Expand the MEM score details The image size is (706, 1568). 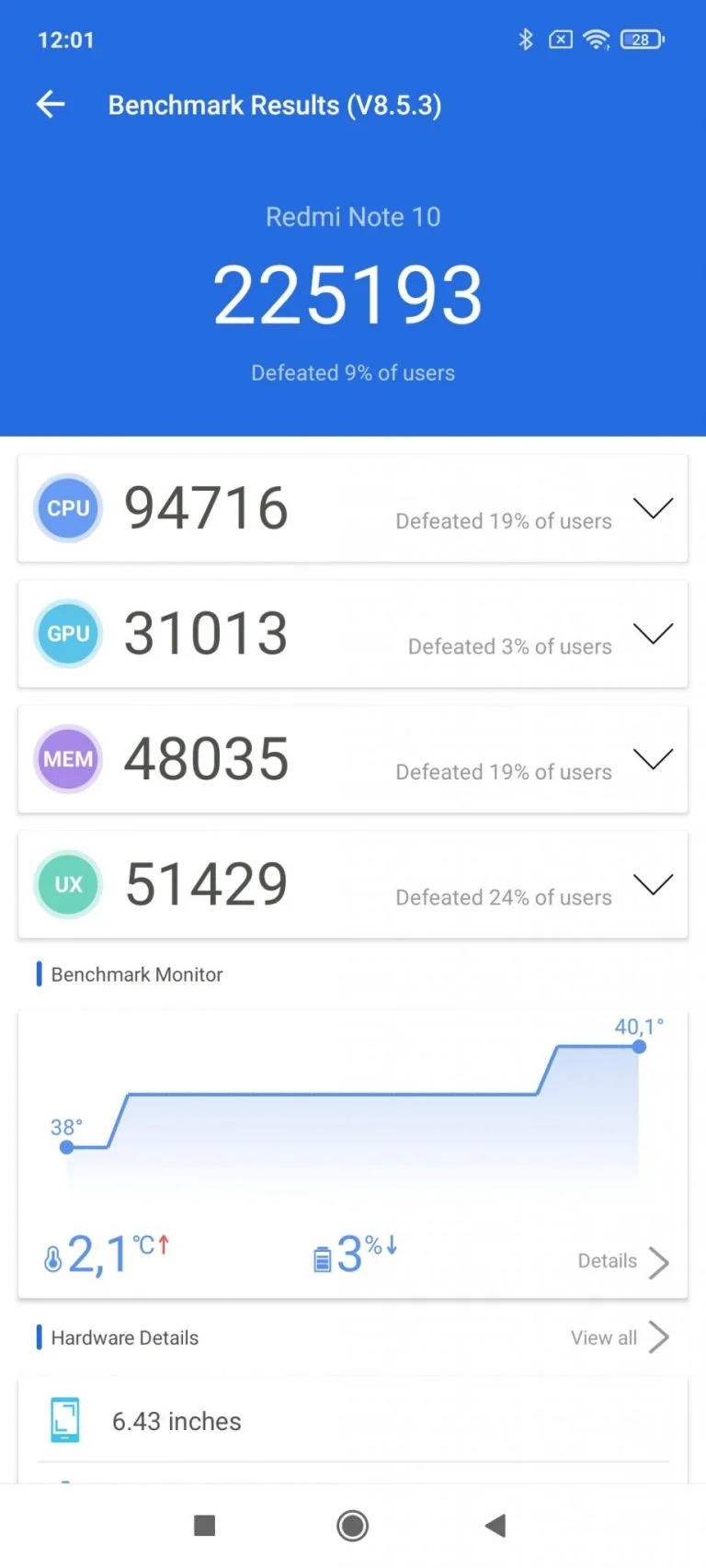(x=653, y=758)
